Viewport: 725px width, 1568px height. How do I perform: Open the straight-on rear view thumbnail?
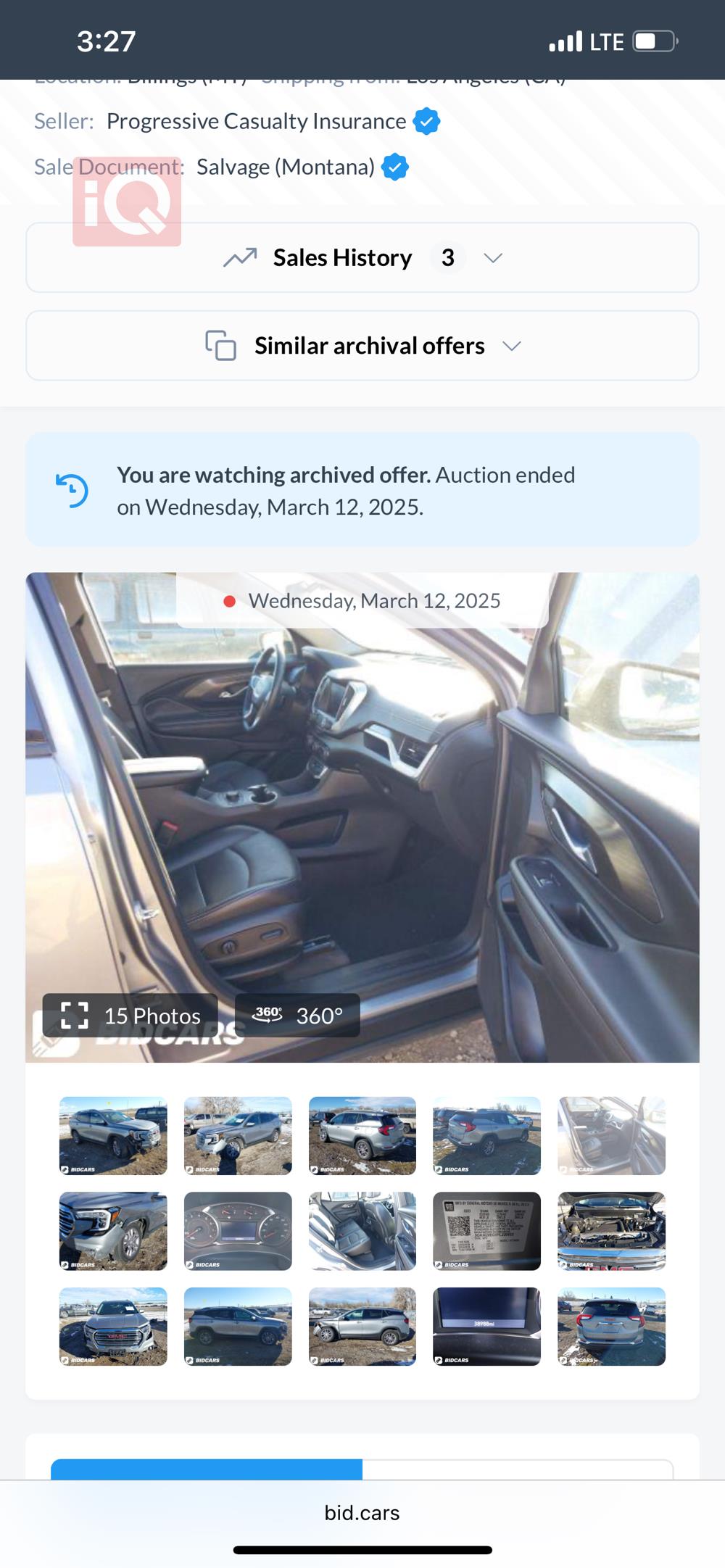coord(611,1327)
